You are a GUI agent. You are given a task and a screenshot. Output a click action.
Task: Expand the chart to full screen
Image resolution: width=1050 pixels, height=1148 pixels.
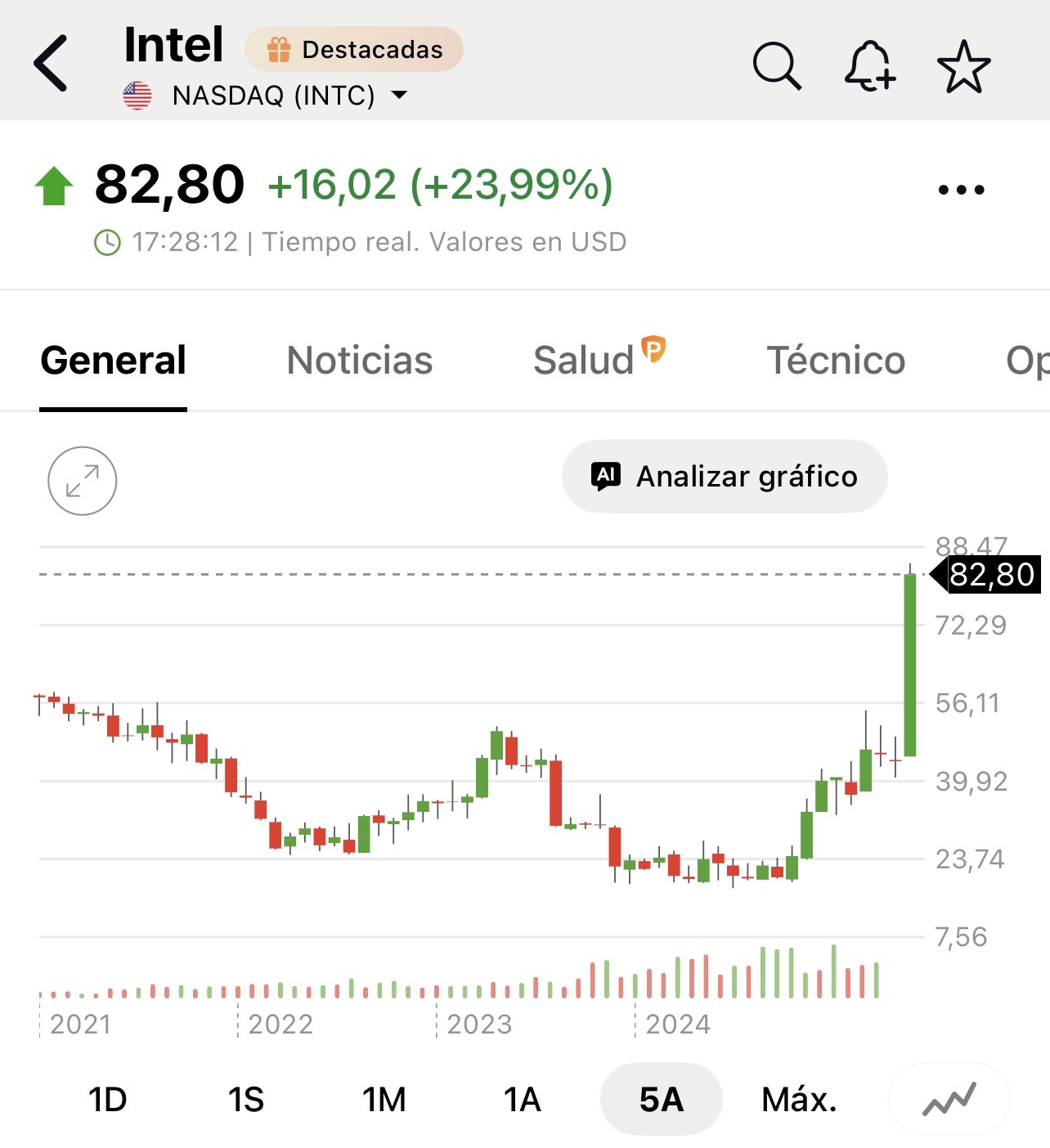(83, 481)
